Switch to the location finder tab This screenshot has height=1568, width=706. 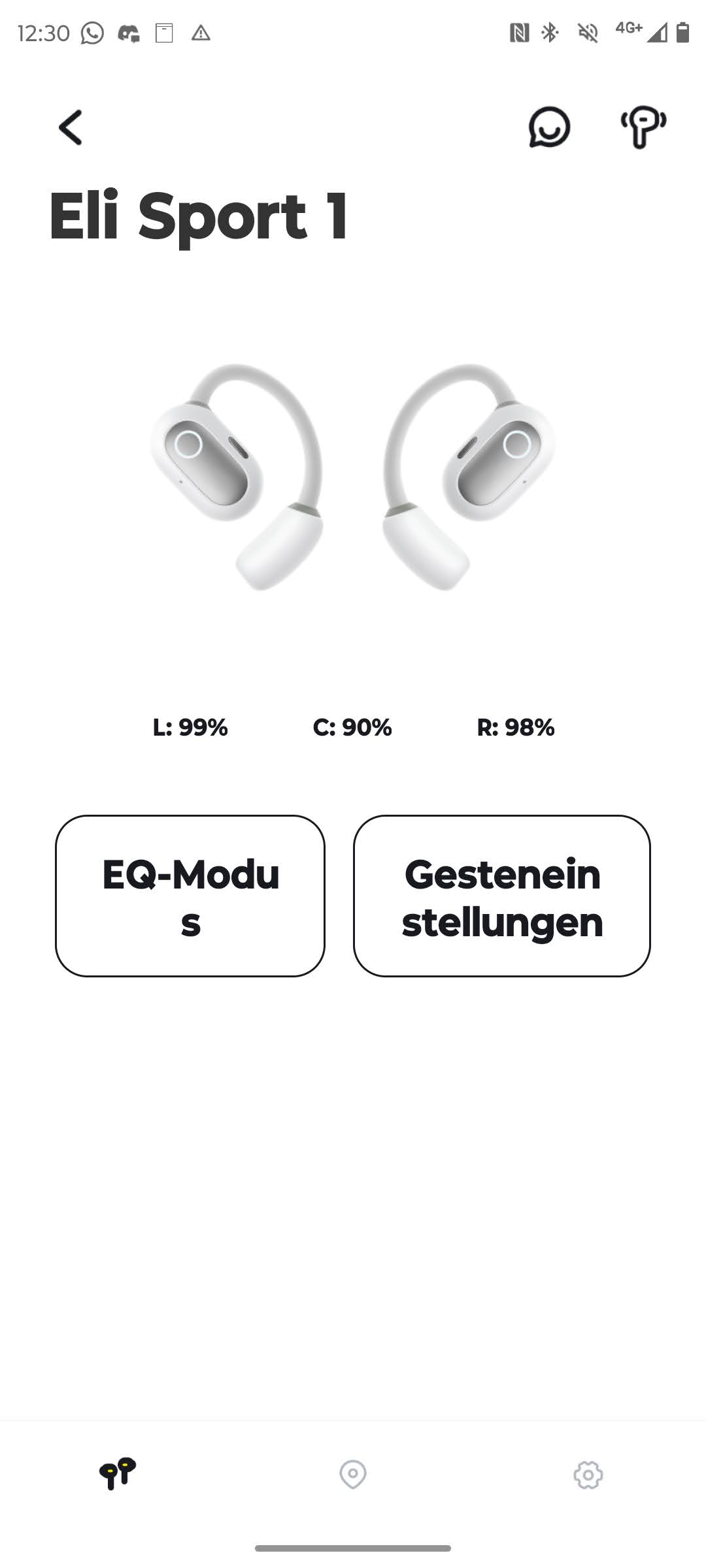tap(353, 1475)
